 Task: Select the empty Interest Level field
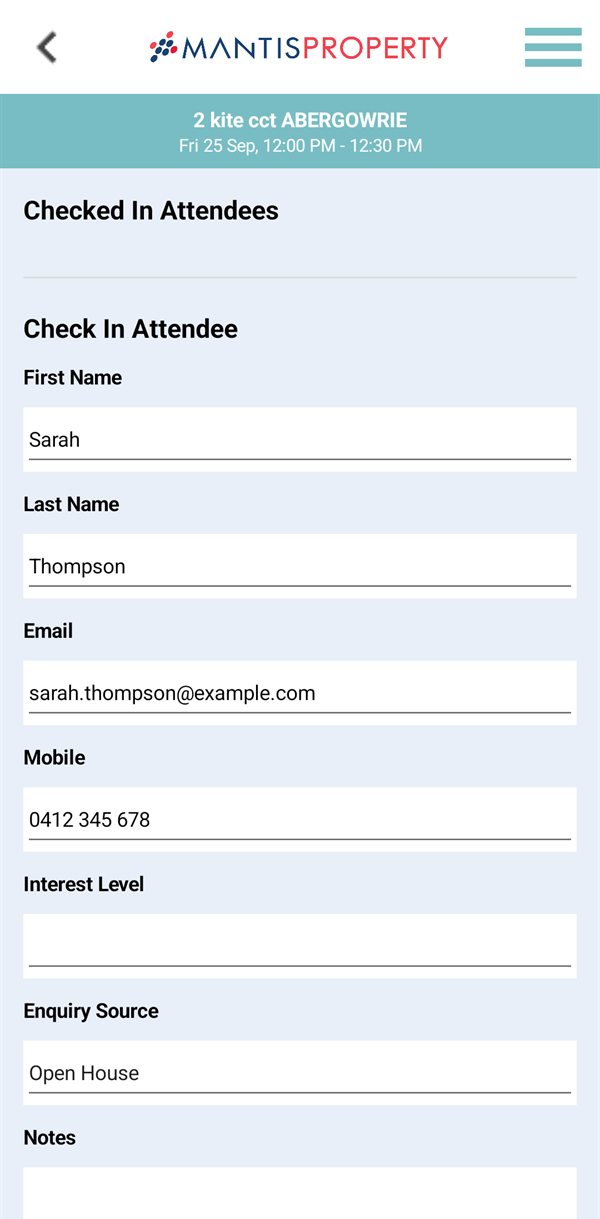coord(300,946)
